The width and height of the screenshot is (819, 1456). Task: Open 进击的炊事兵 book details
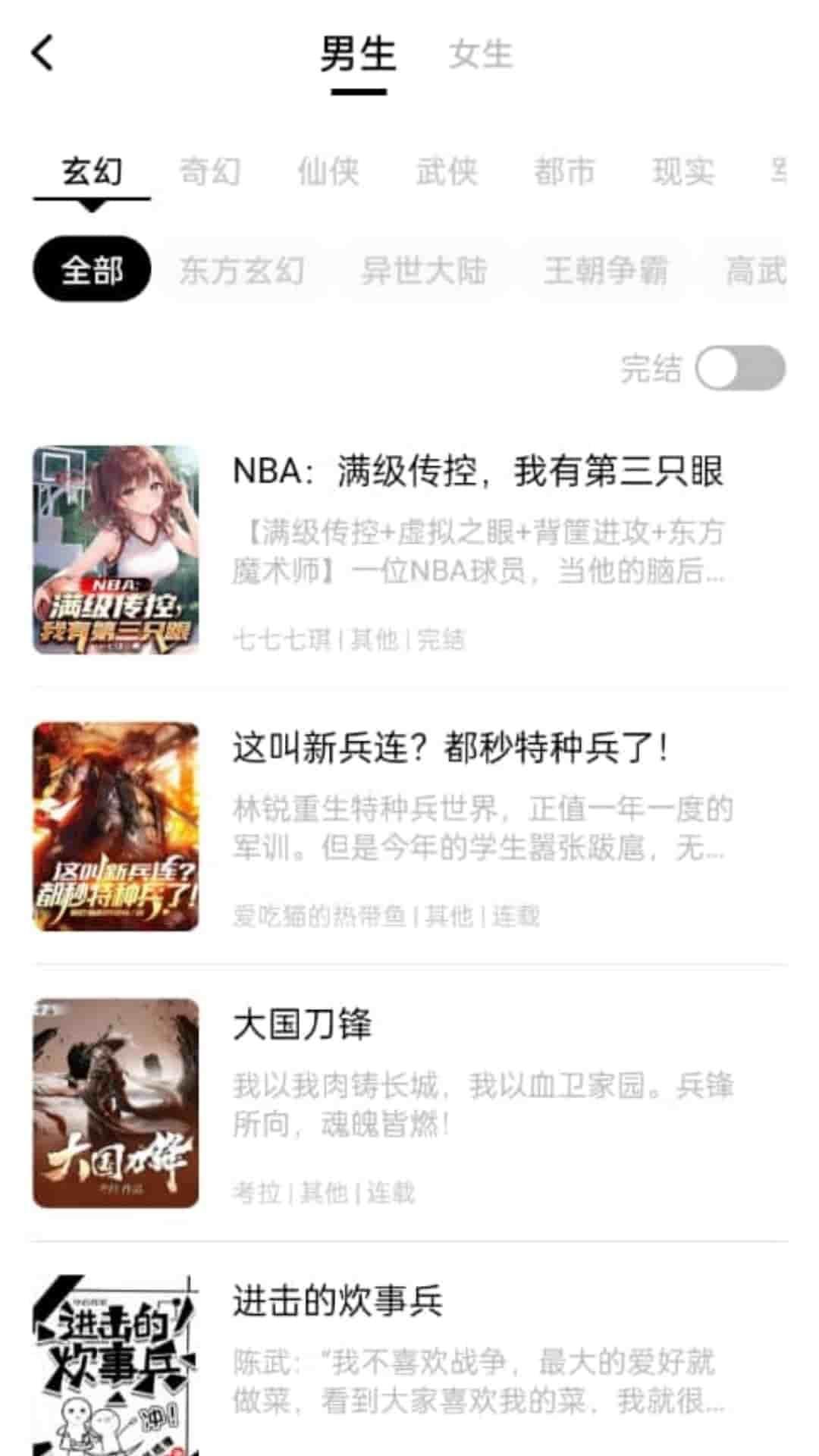tap(338, 1302)
